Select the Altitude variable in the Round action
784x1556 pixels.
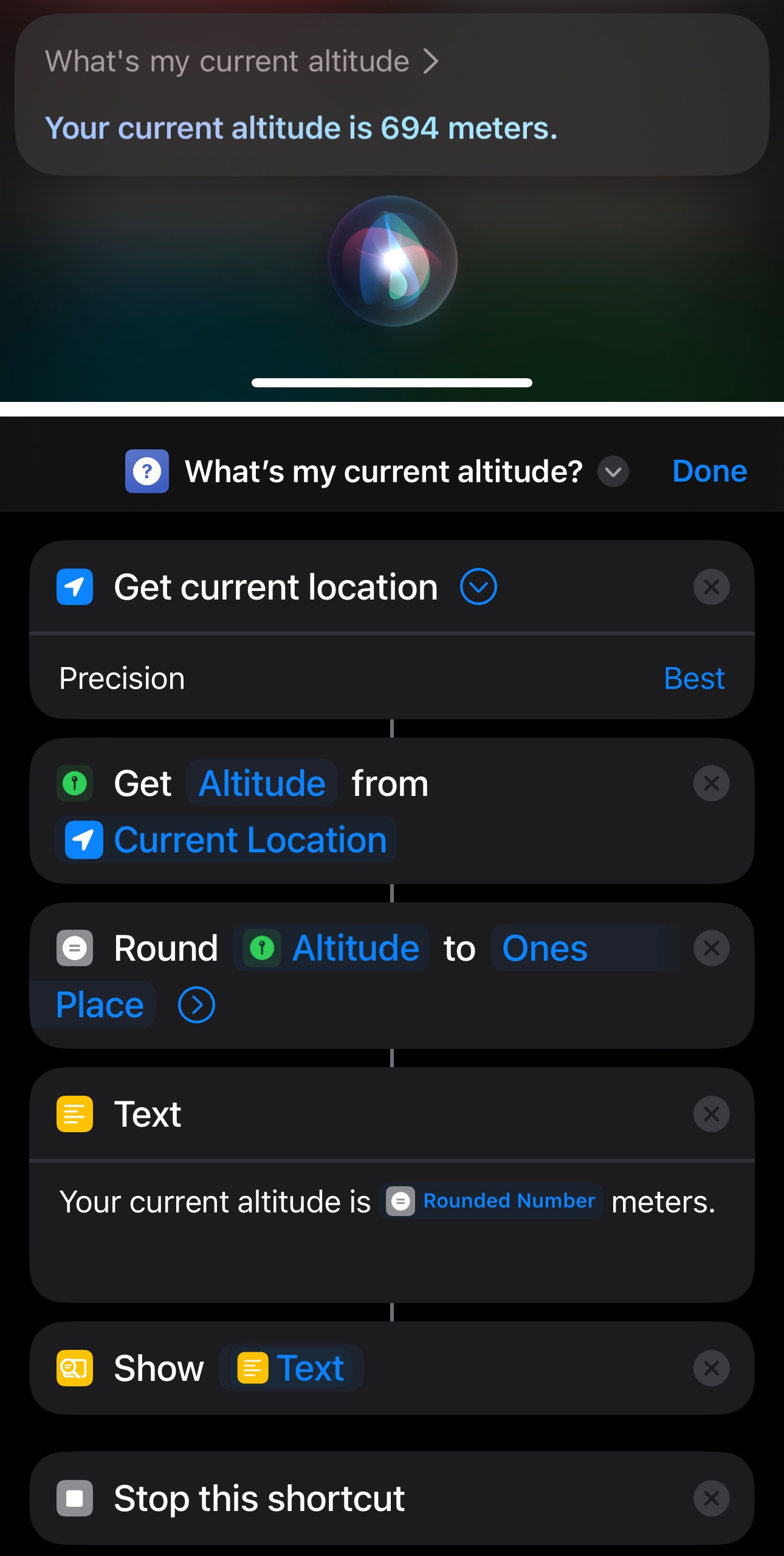331,948
